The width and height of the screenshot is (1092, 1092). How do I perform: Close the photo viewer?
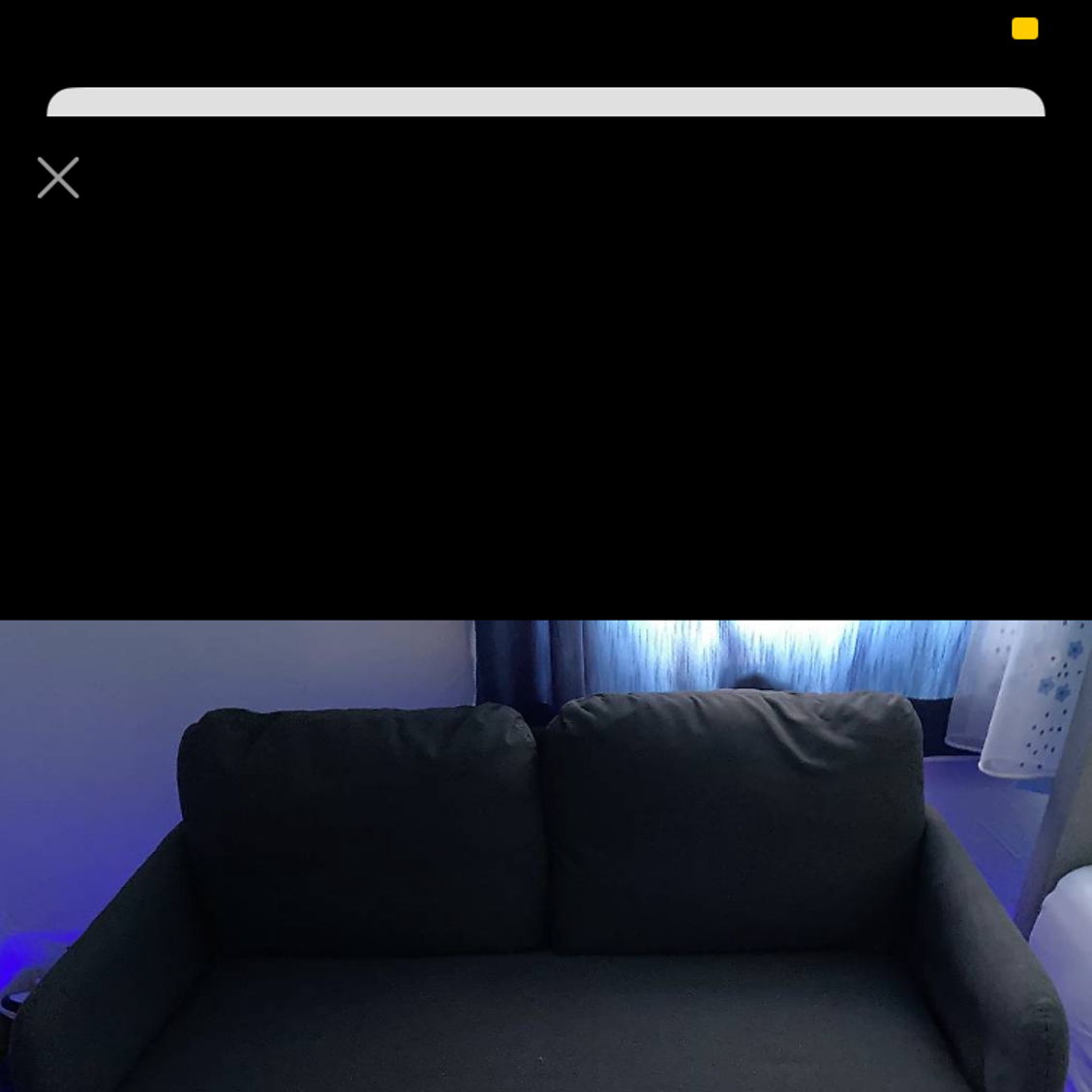coord(58,178)
